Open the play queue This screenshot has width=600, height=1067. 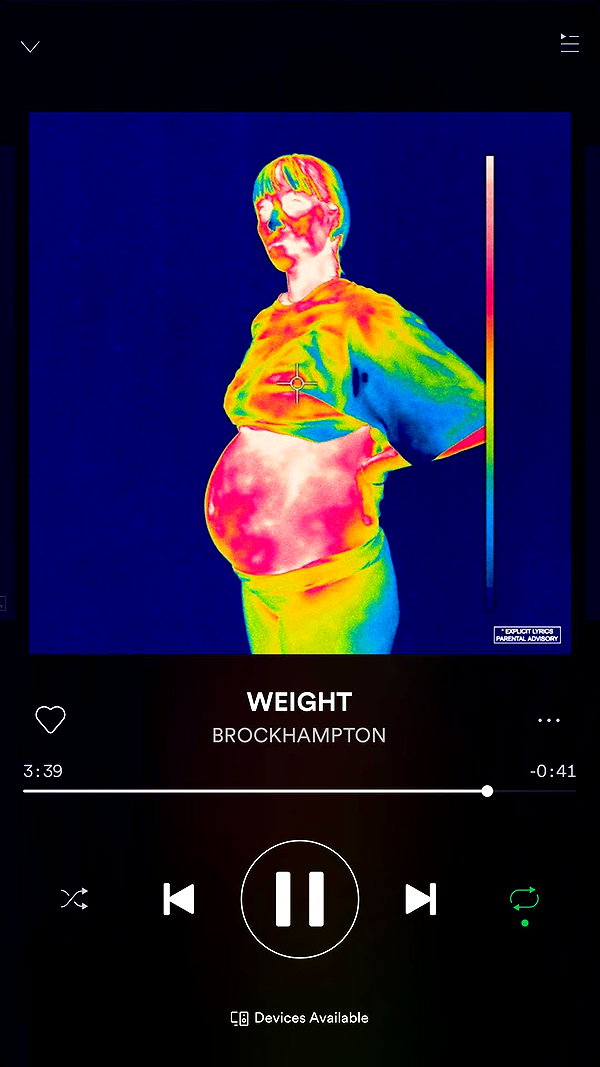coord(569,43)
